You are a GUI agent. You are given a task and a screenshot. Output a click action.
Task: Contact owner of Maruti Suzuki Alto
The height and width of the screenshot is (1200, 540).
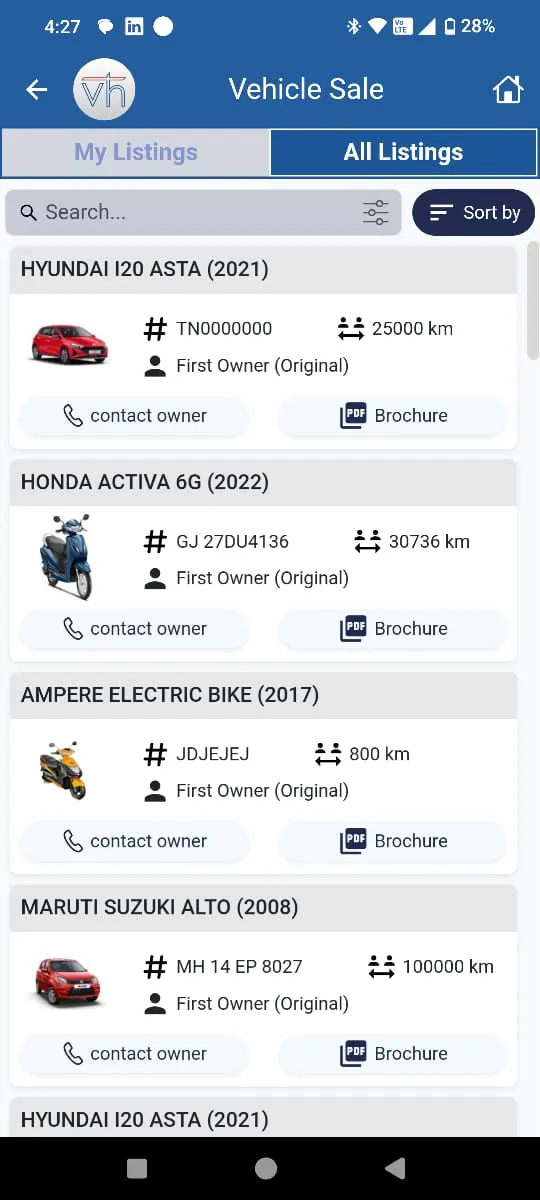coord(134,1054)
